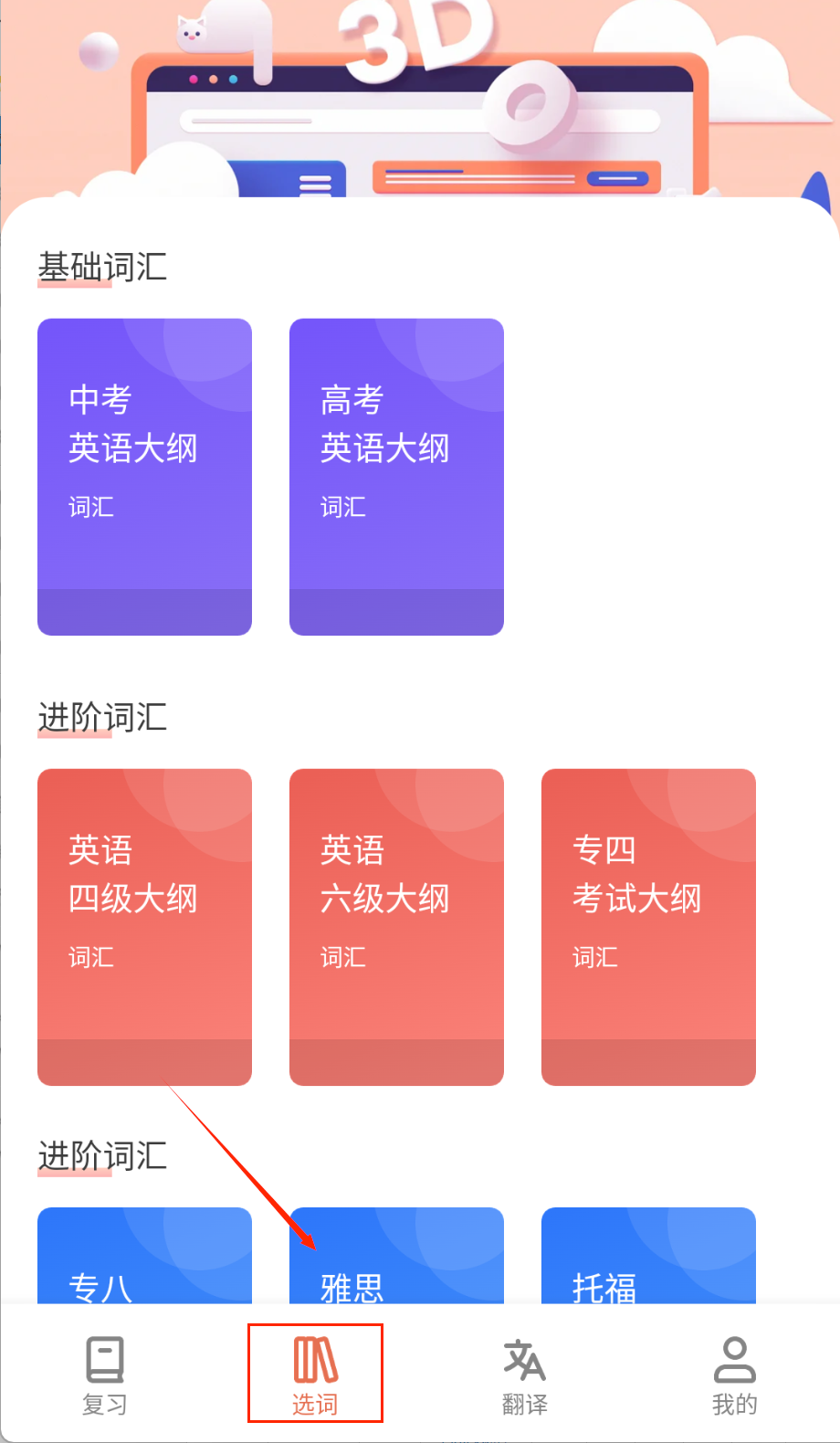
Task: Go to the 翻译 tab
Action: [x=525, y=1375]
